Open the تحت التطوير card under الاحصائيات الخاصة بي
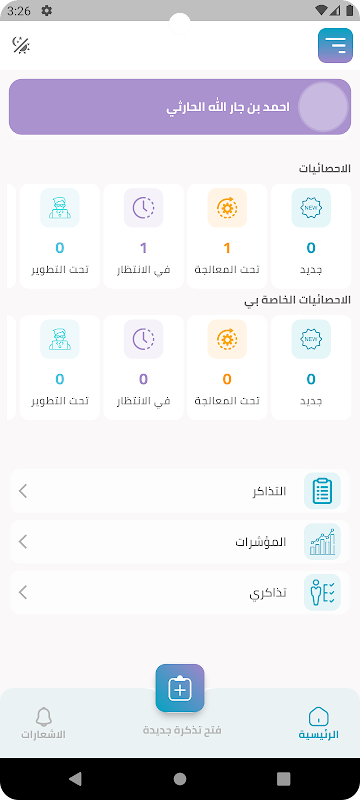This screenshot has width=360, height=800. click(x=60, y=367)
